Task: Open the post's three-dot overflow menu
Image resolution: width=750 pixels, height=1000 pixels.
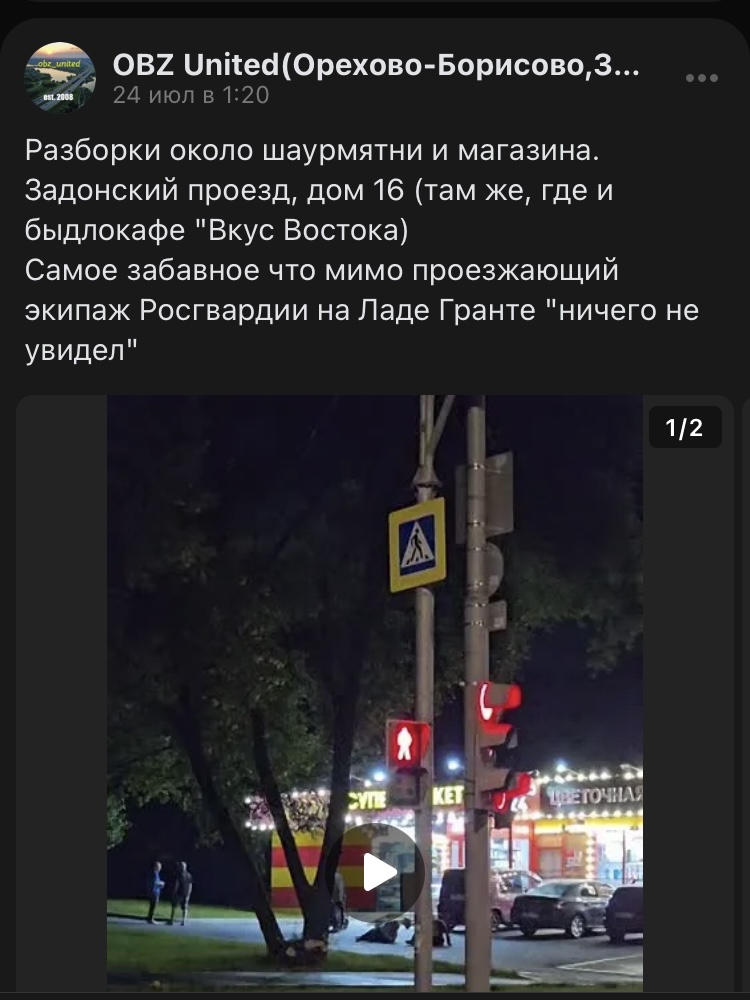Action: [702, 78]
